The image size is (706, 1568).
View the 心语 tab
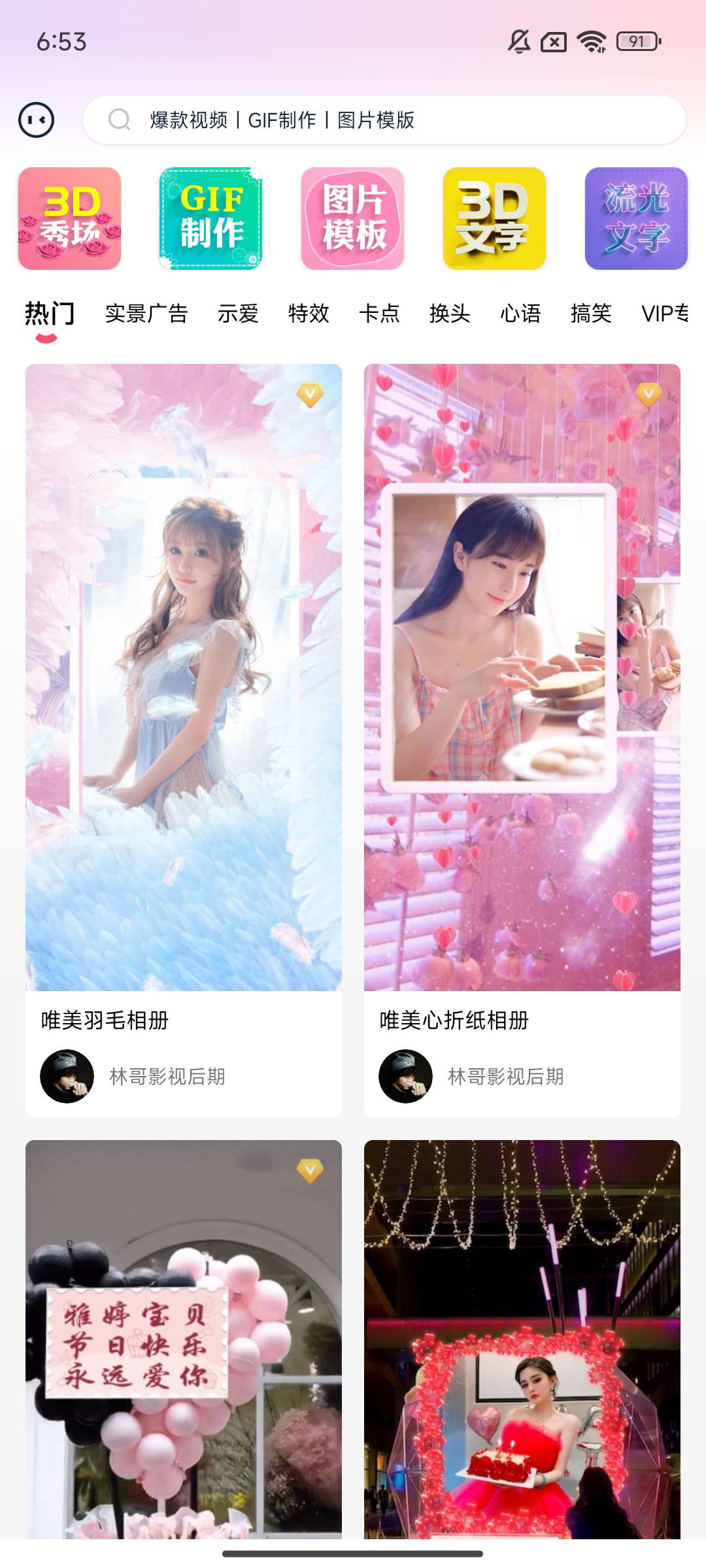tap(520, 314)
